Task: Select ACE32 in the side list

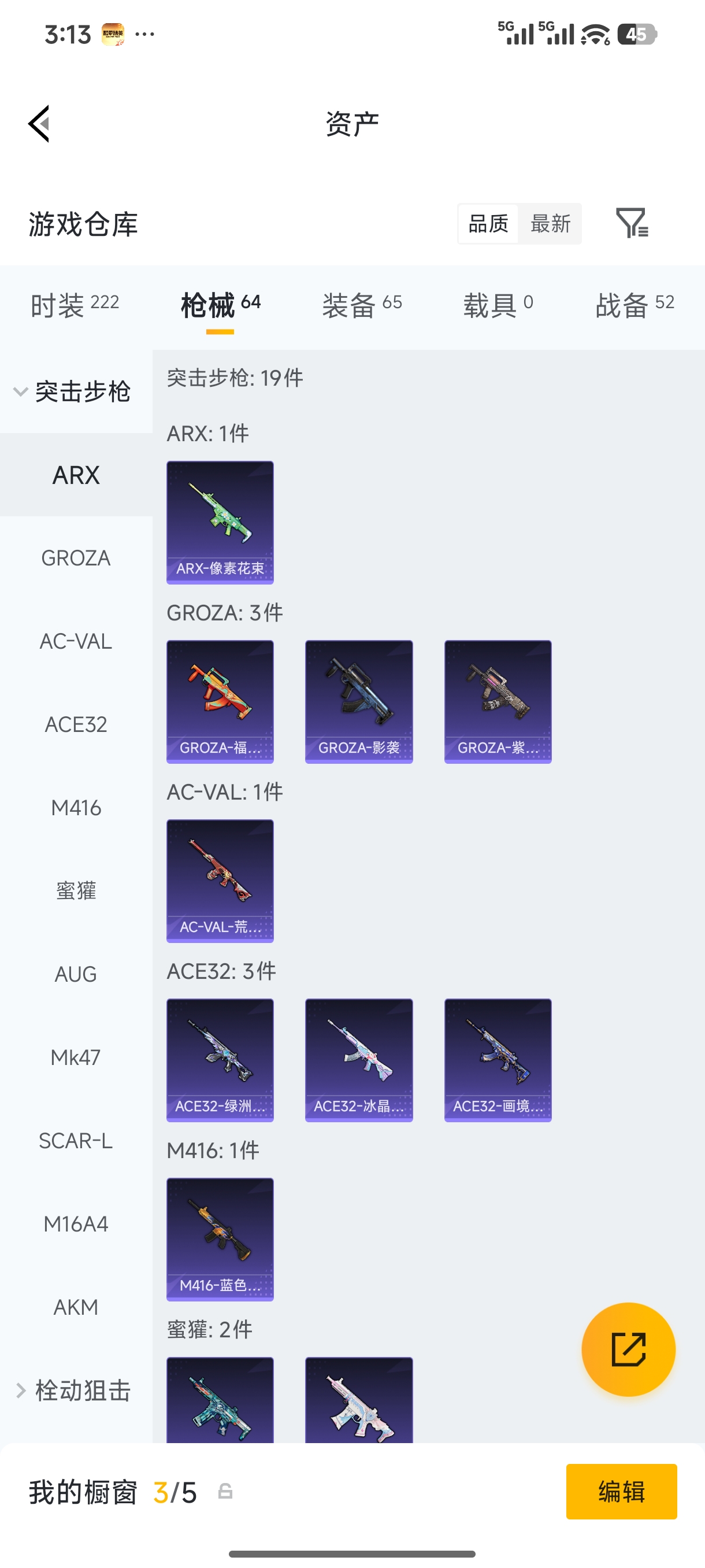Action: pyautogui.click(x=76, y=724)
